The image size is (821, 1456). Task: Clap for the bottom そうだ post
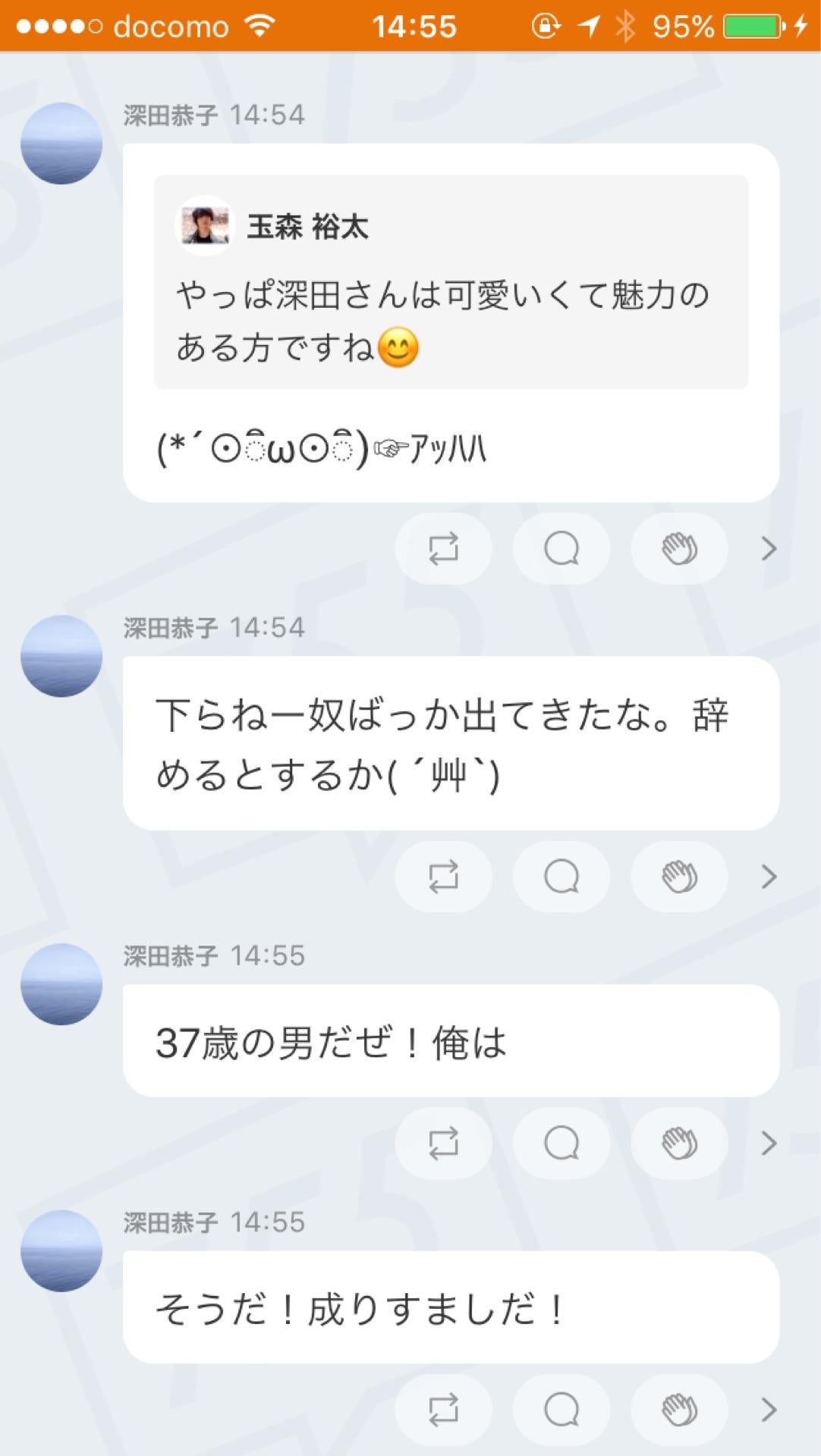(x=679, y=1410)
